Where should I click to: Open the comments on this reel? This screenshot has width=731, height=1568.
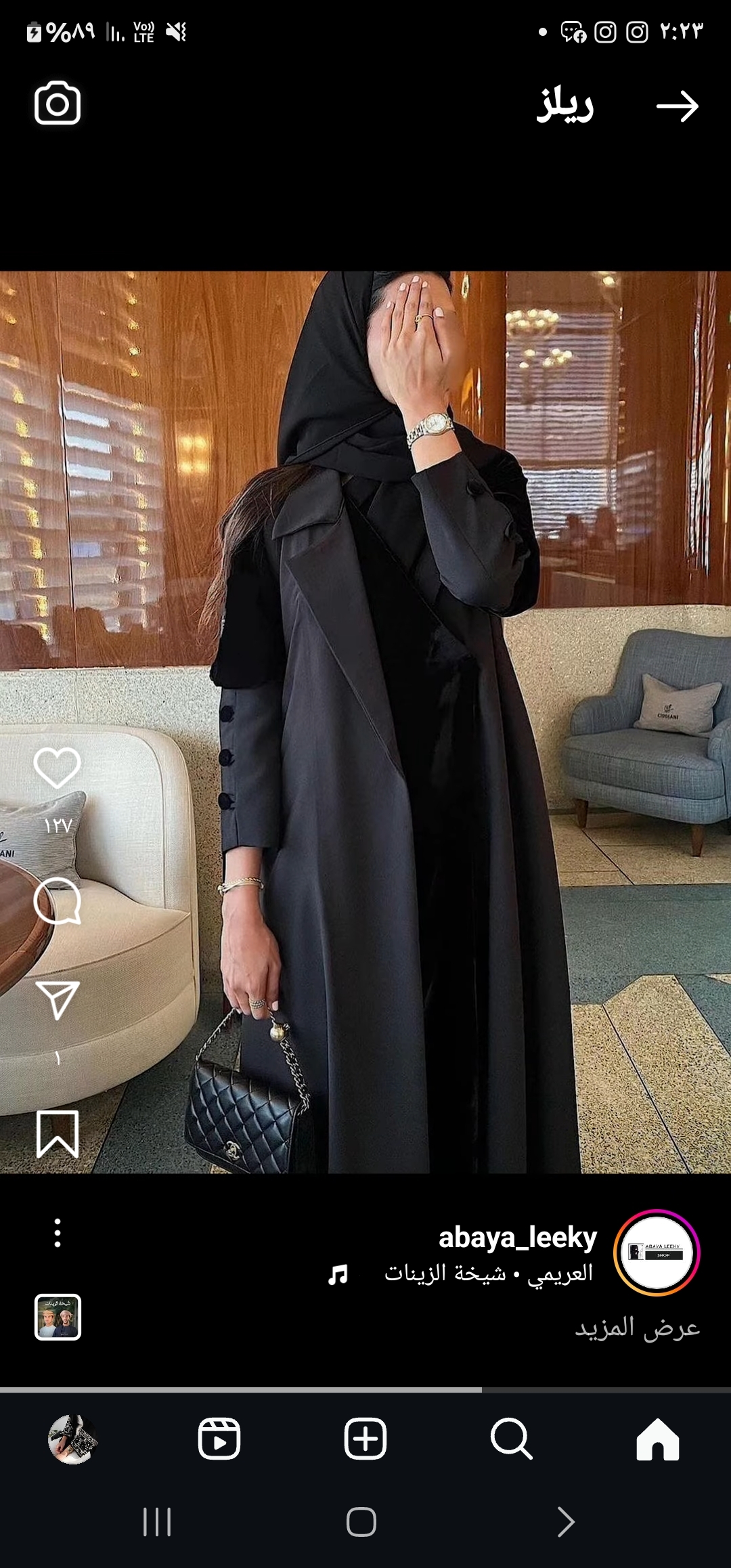coord(58,900)
